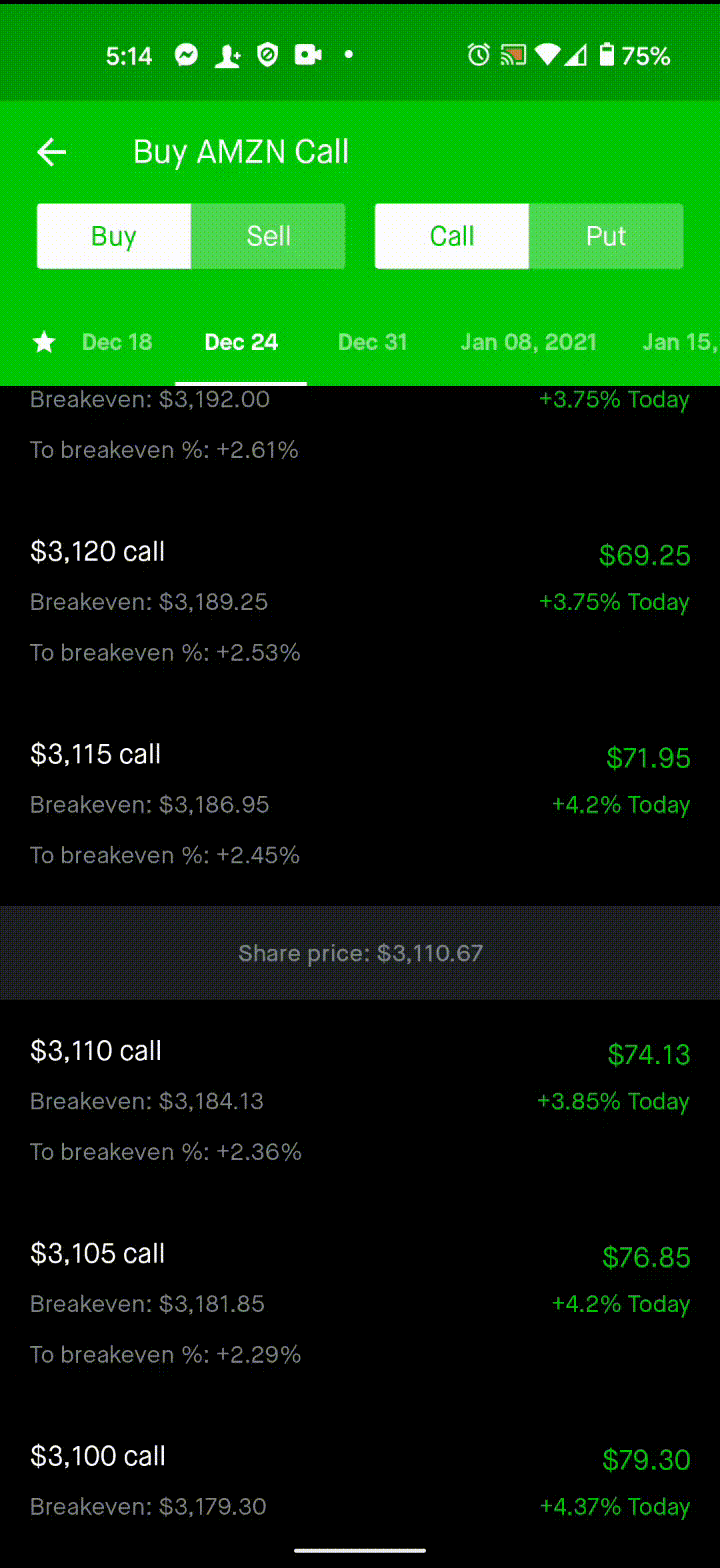
Task: Open the $3,105 call contract
Action: coord(360,1304)
